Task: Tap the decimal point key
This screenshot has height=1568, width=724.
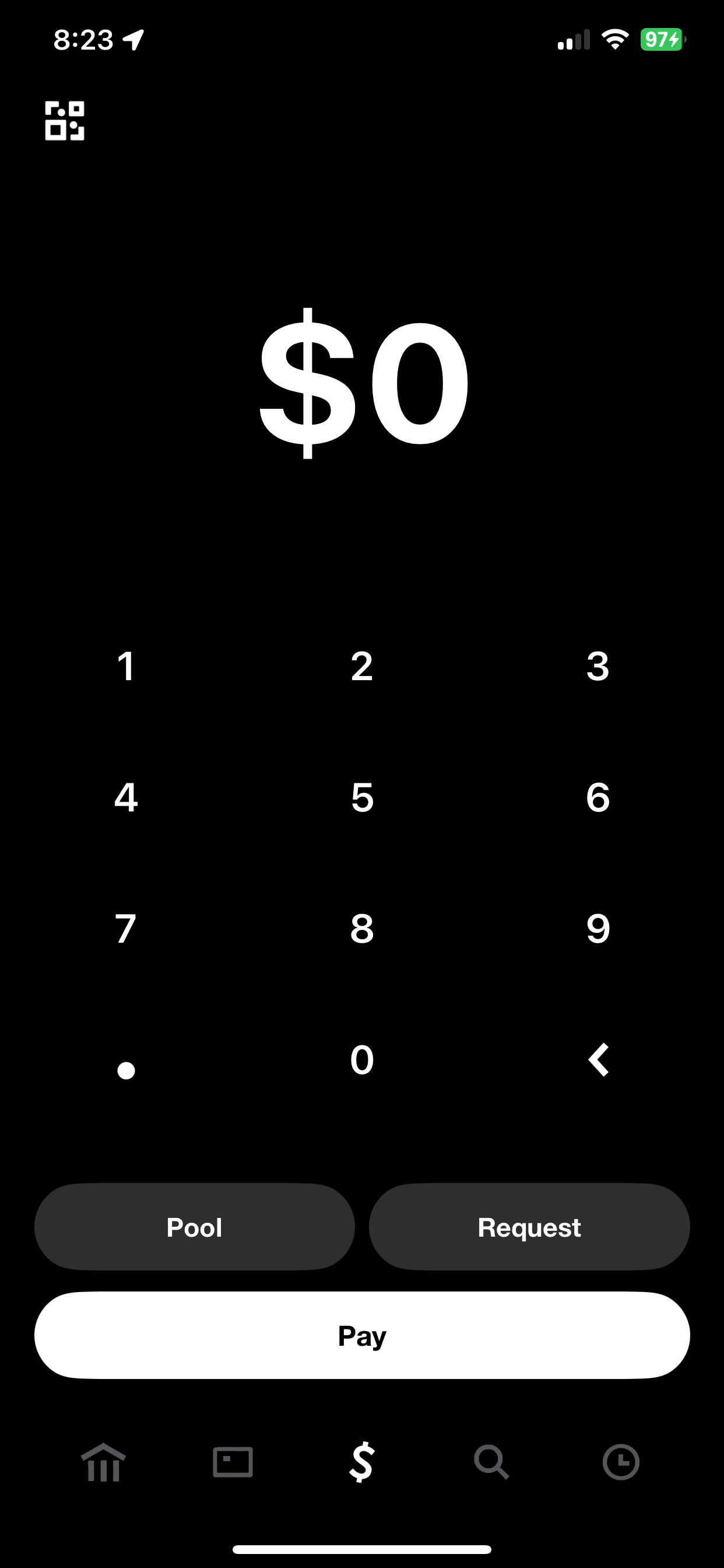Action: tap(125, 1066)
